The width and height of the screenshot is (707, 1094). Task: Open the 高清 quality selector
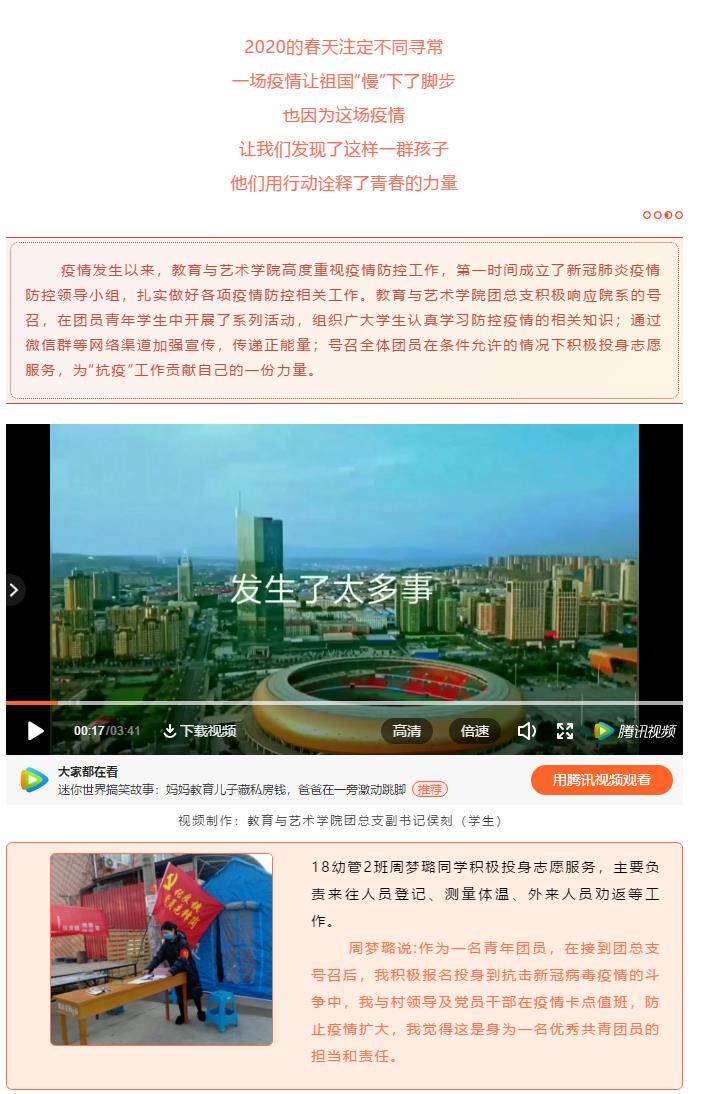pyautogui.click(x=407, y=731)
